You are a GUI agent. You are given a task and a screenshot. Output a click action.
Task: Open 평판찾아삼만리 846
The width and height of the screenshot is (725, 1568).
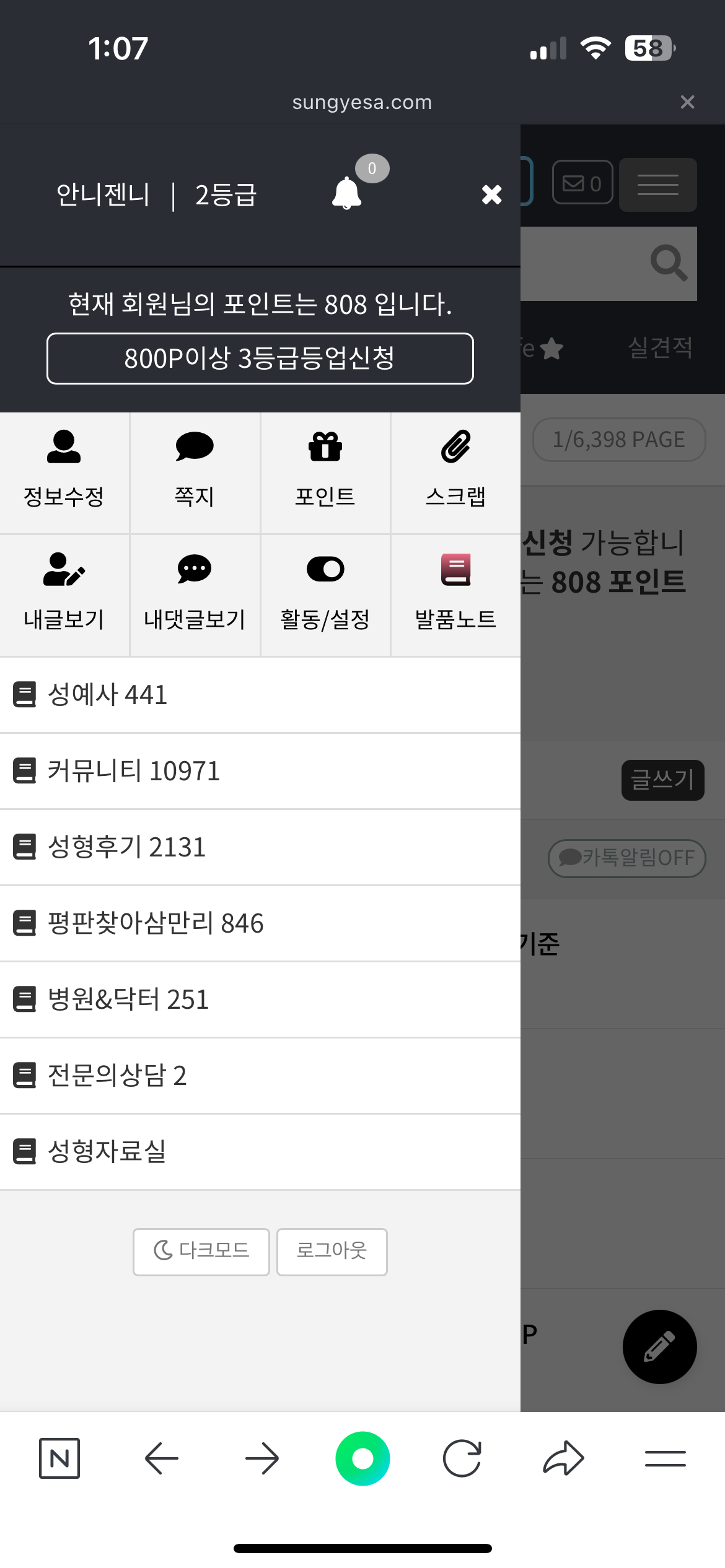point(260,923)
